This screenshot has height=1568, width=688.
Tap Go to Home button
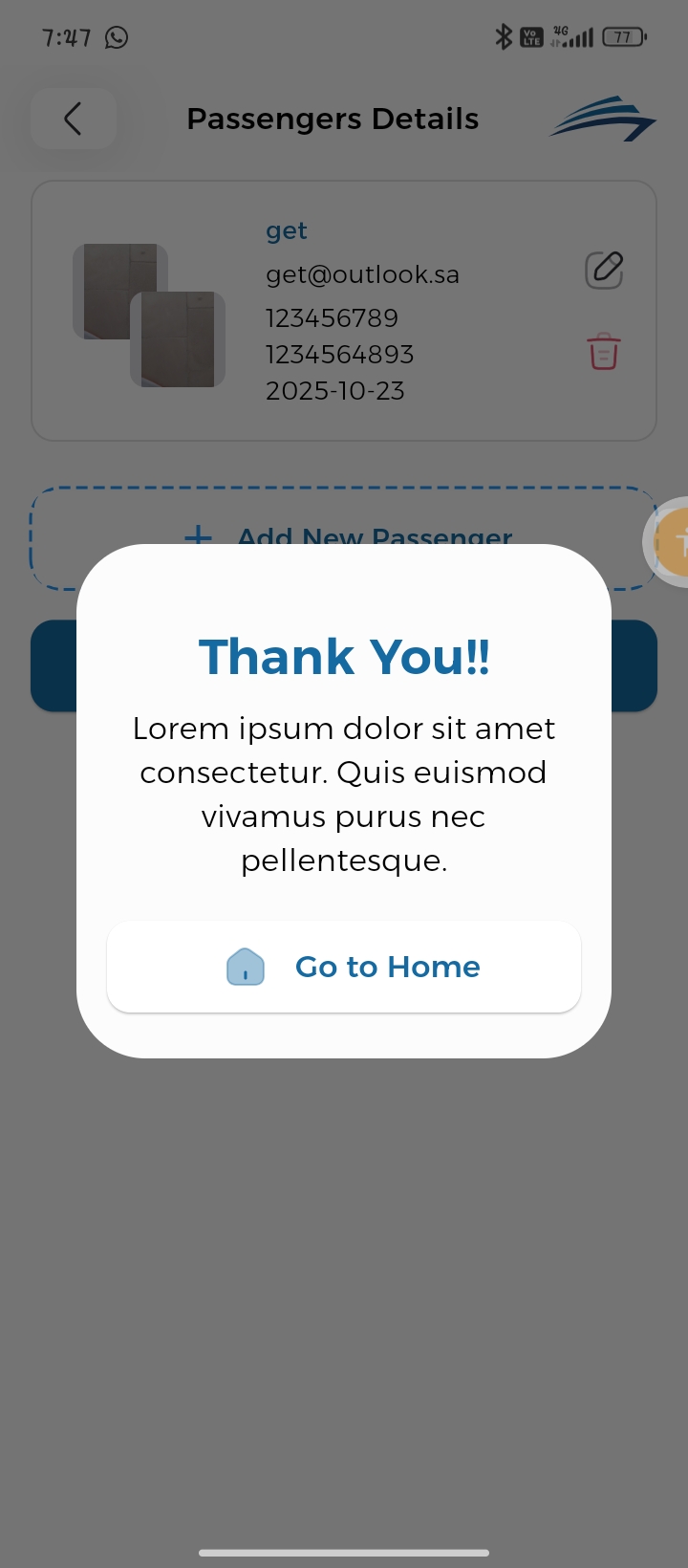click(344, 967)
